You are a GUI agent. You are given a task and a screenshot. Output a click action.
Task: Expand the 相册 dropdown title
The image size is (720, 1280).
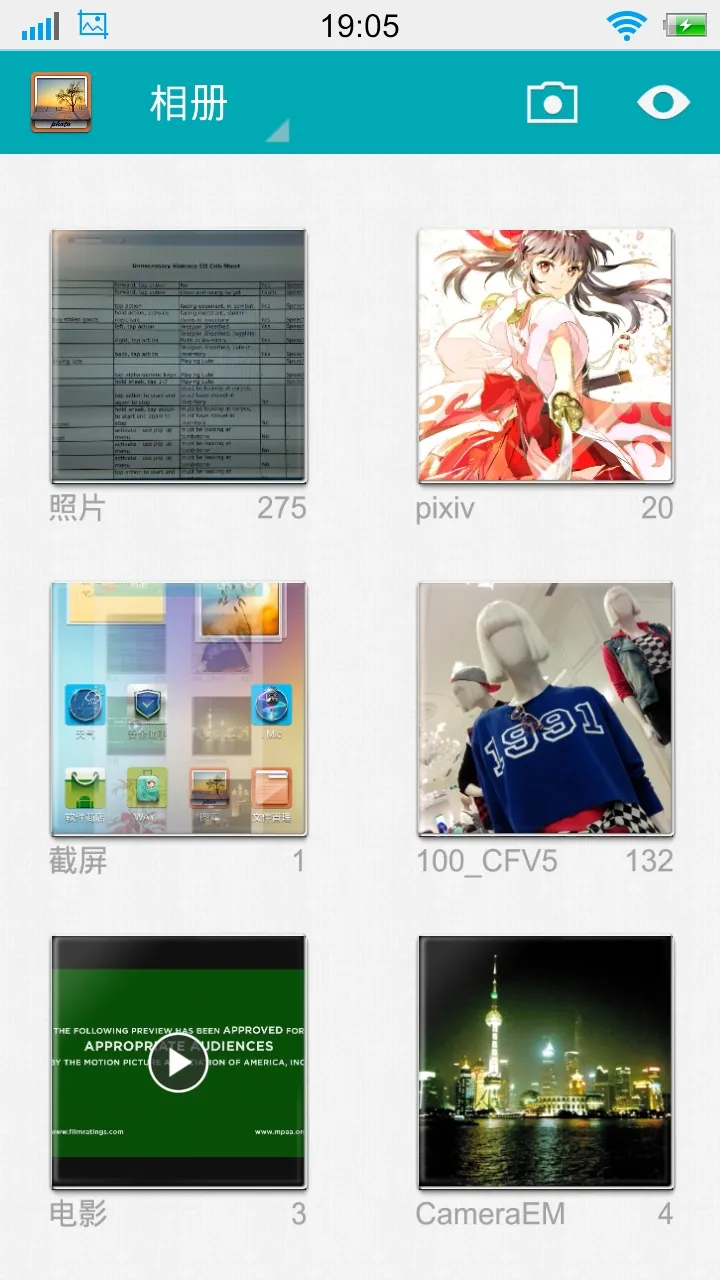[x=210, y=105]
